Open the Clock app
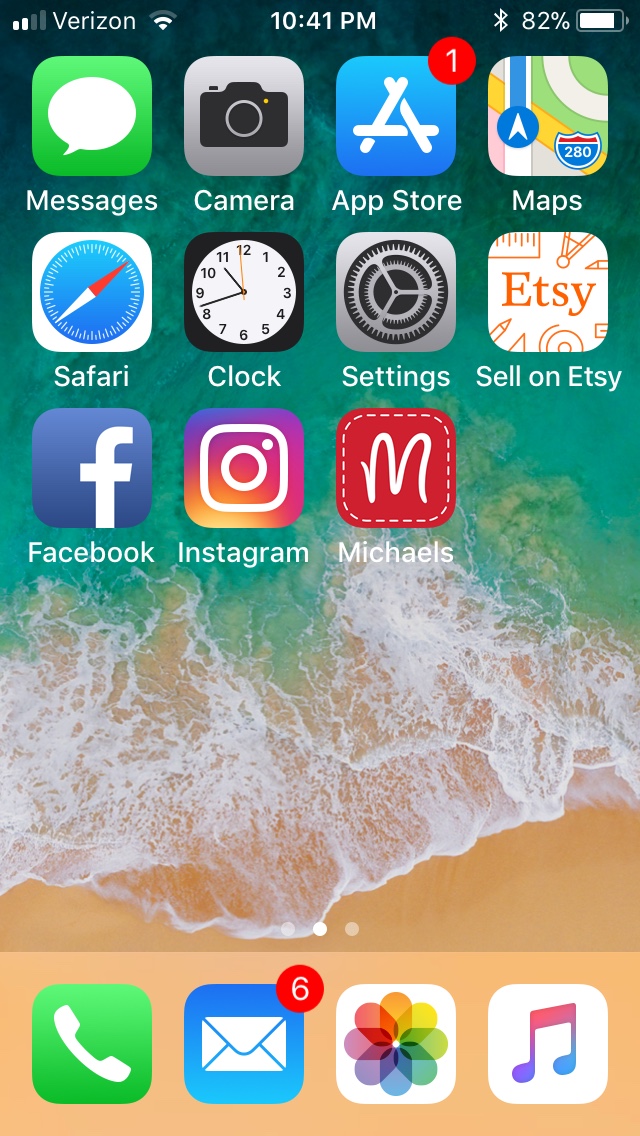The image size is (640, 1136). 244,292
